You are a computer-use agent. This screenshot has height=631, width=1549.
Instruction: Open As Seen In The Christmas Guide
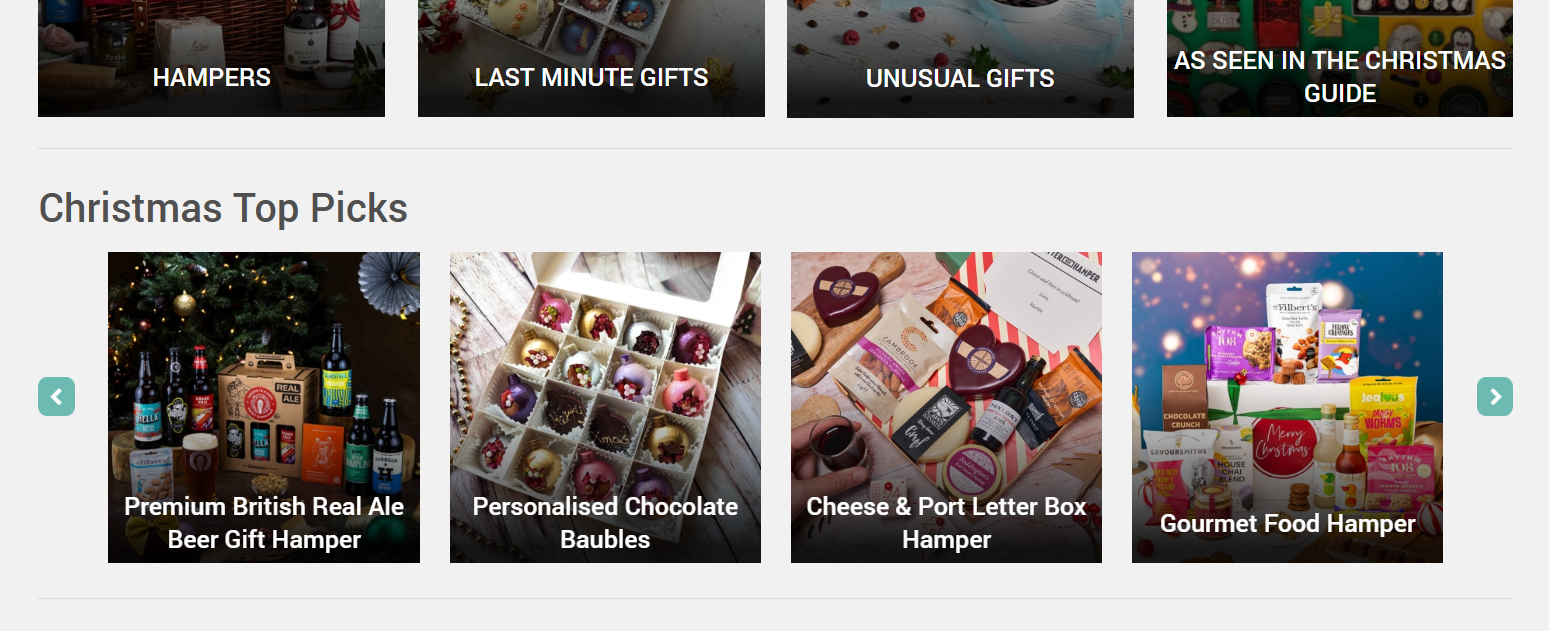1339,58
